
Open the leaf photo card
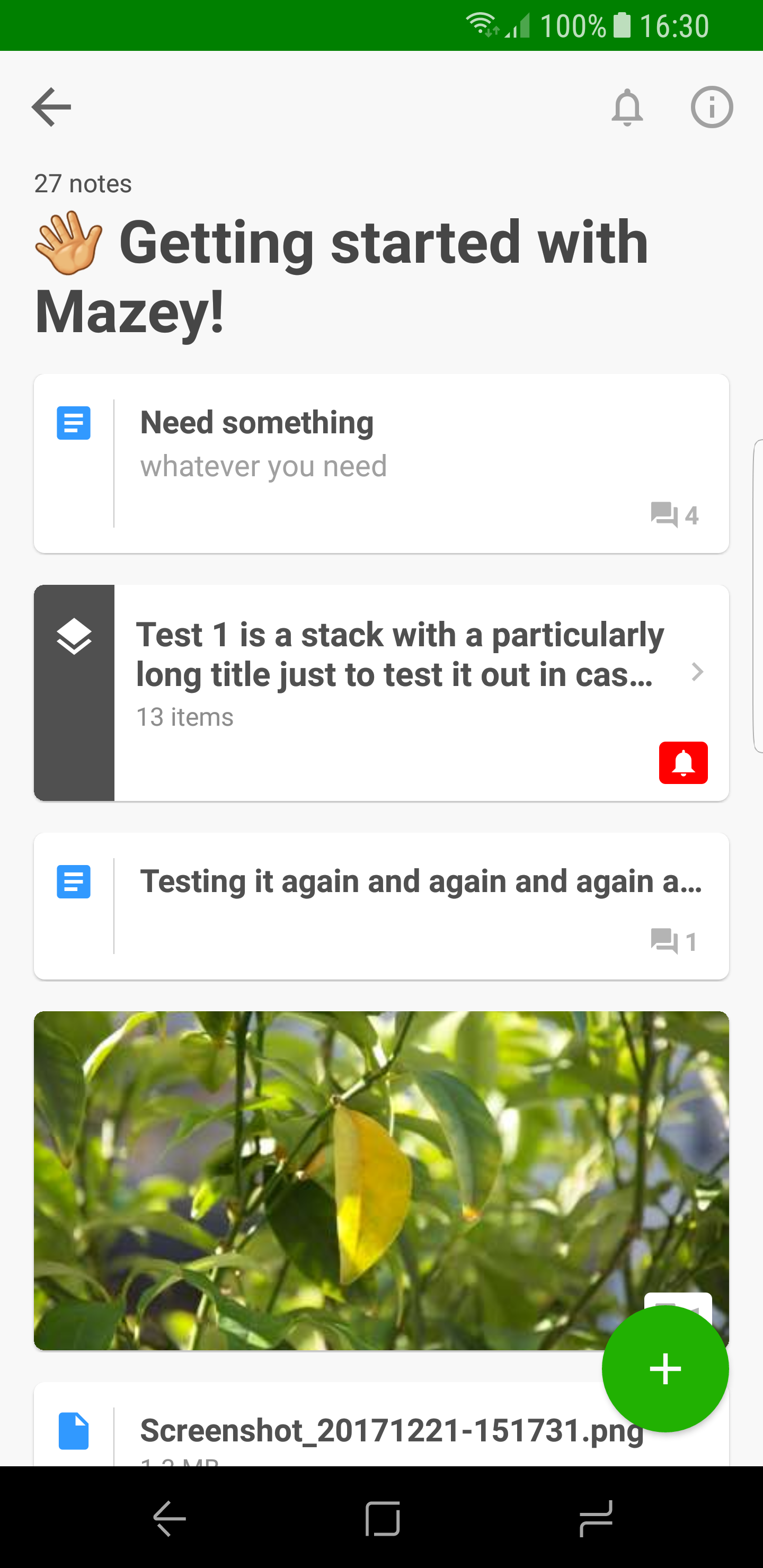pos(381,1180)
